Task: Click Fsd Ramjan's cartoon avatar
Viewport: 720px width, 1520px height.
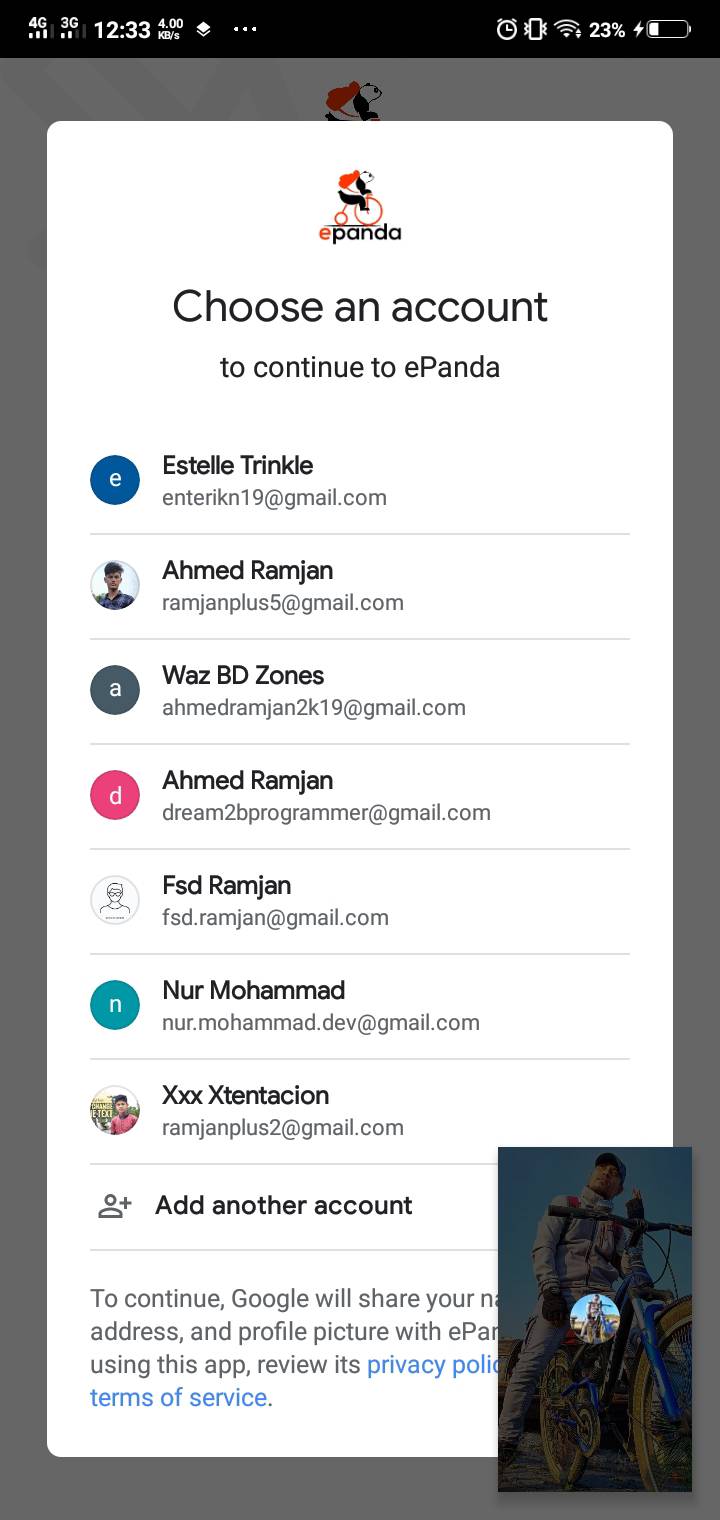Action: pos(114,900)
